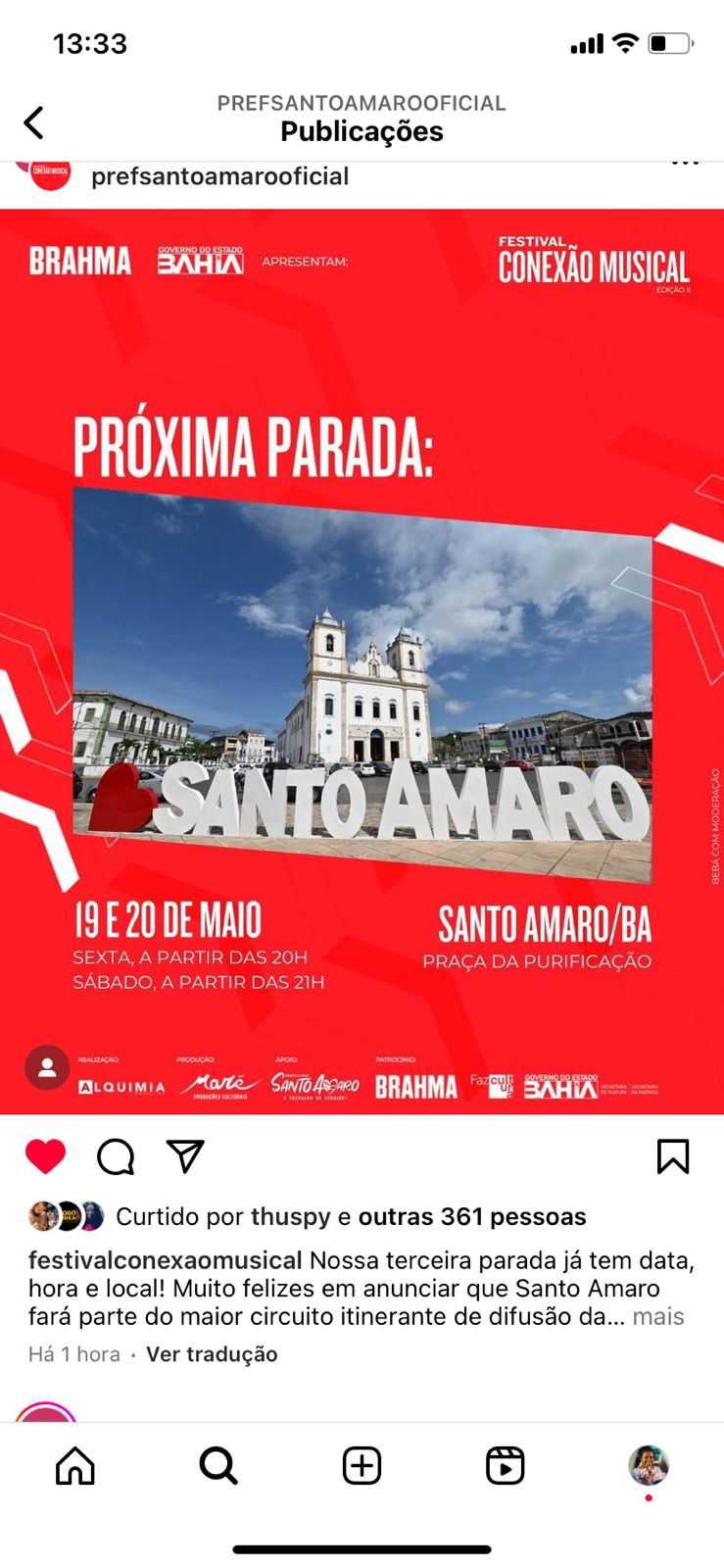Go back from Publicações
Image resolution: width=724 pixels, height=1568 pixels.
(34, 122)
